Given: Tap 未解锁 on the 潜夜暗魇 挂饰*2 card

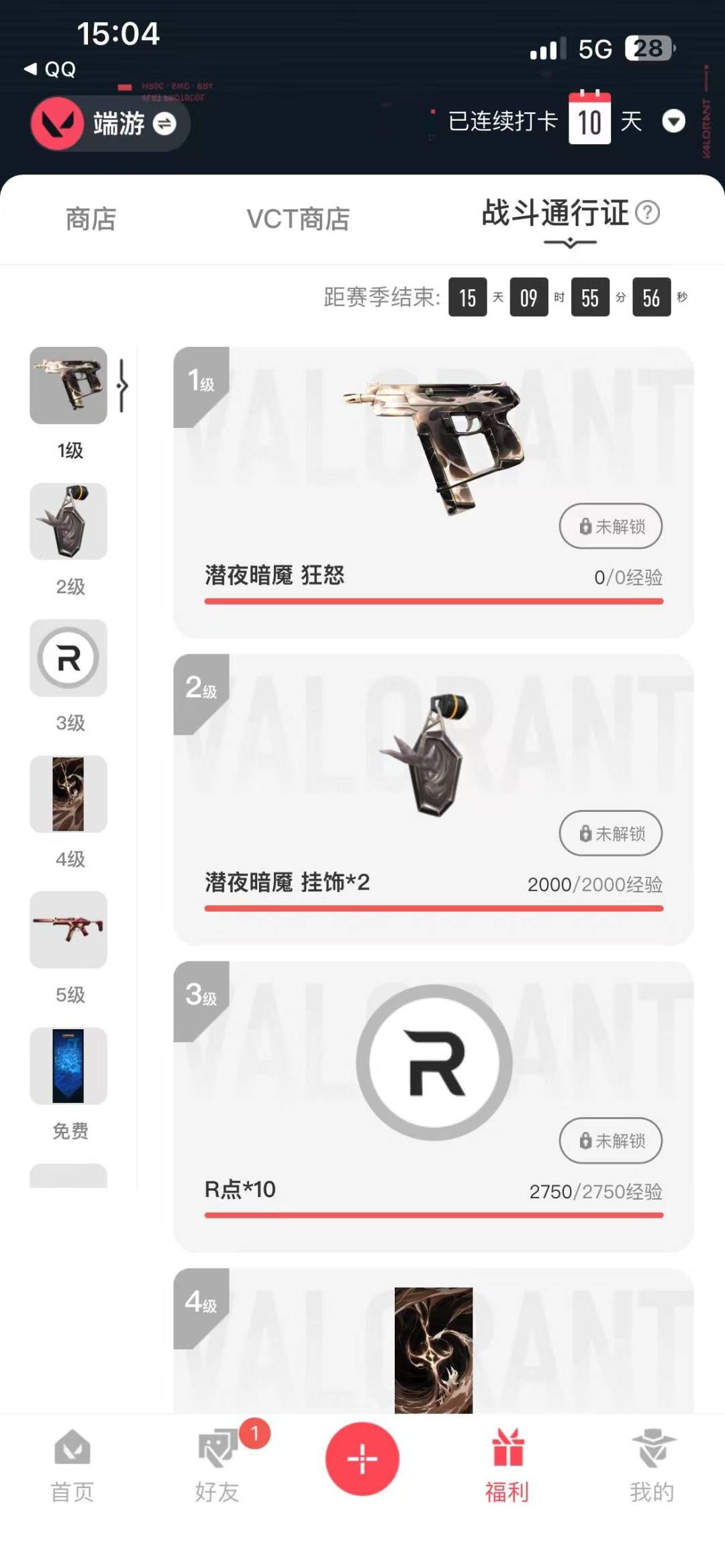Looking at the screenshot, I should coord(611,833).
